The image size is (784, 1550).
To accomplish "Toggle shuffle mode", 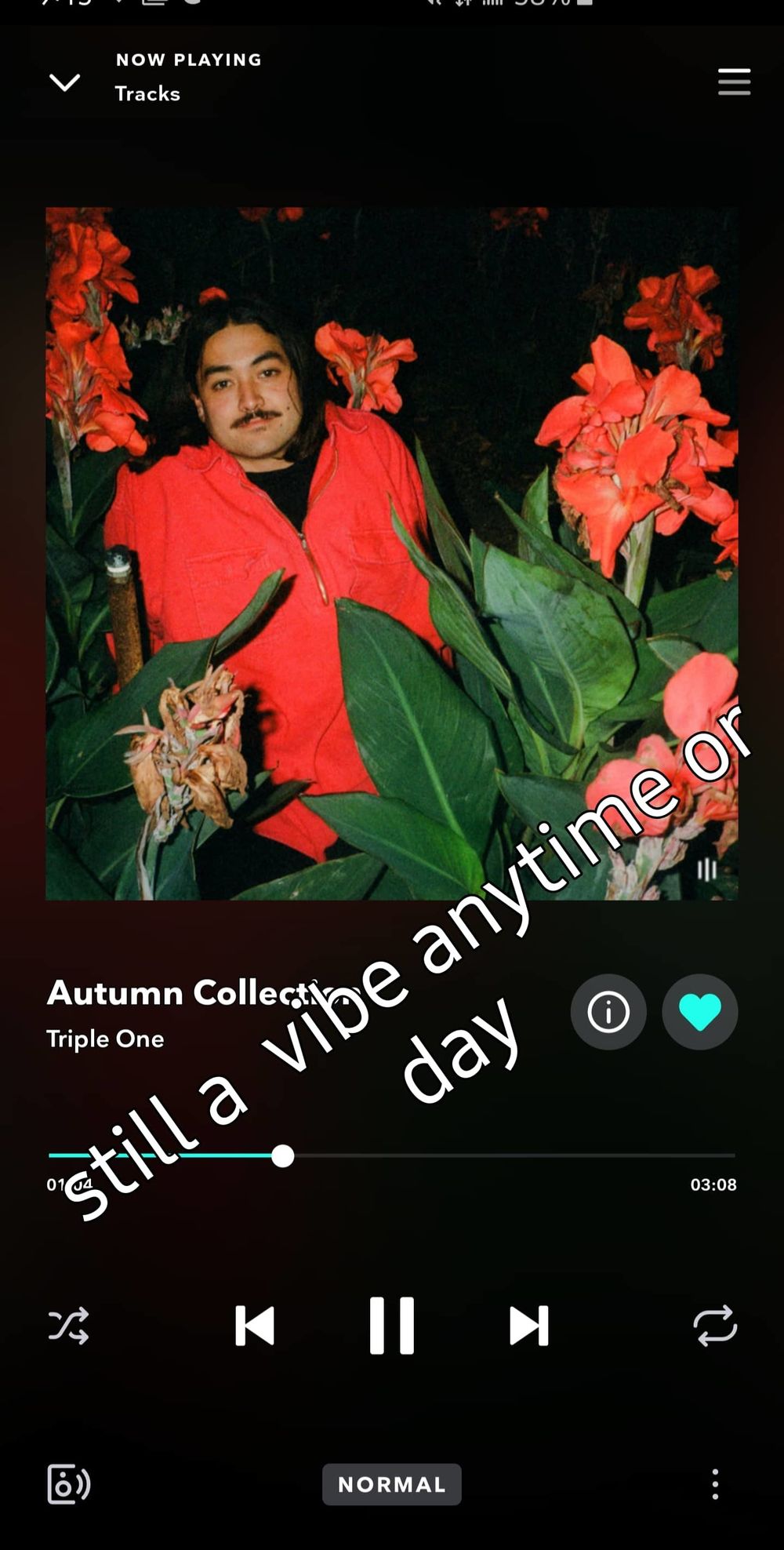I will tap(69, 1326).
